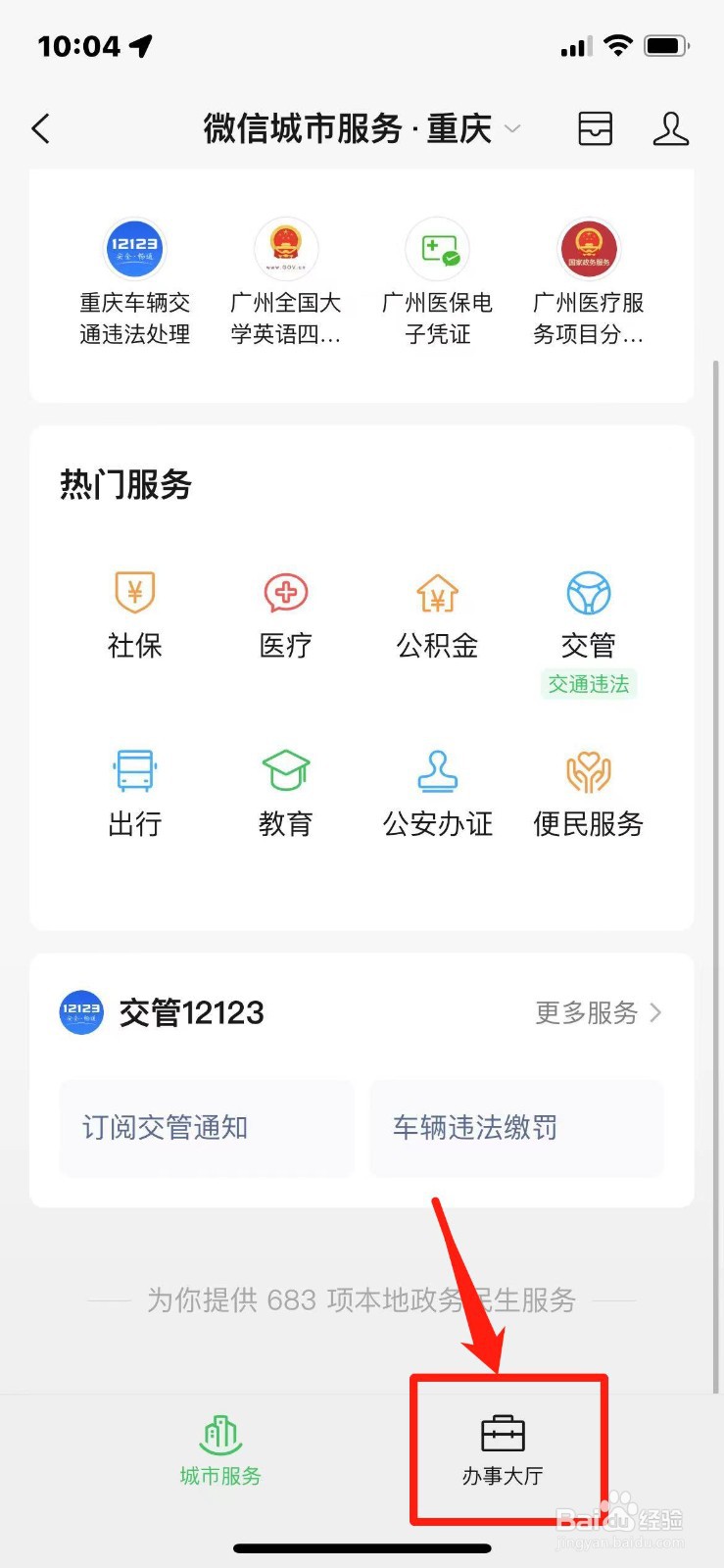Go back using the top-left arrow
Screen dimensions: 724x1568
click(x=41, y=128)
